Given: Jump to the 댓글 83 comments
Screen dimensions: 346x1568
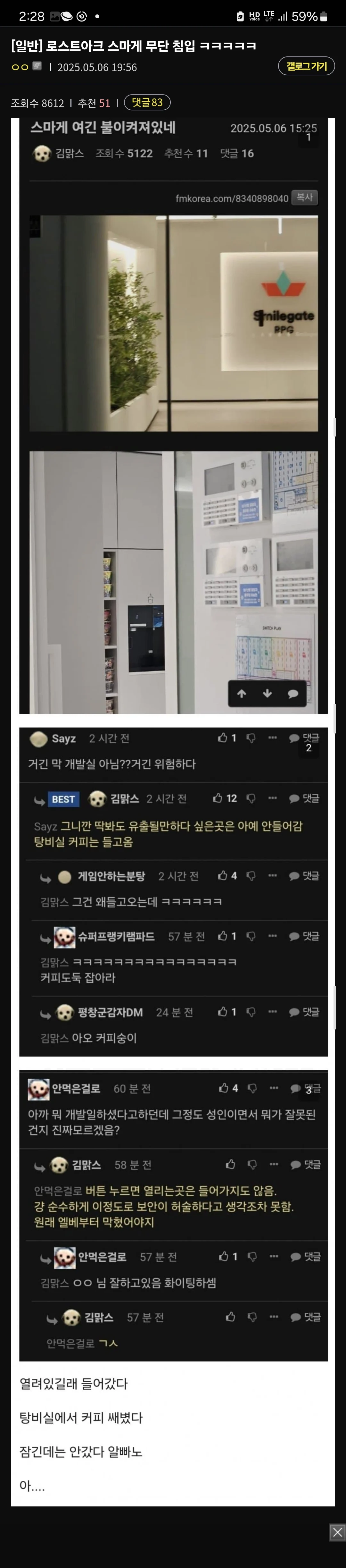Looking at the screenshot, I should point(147,102).
